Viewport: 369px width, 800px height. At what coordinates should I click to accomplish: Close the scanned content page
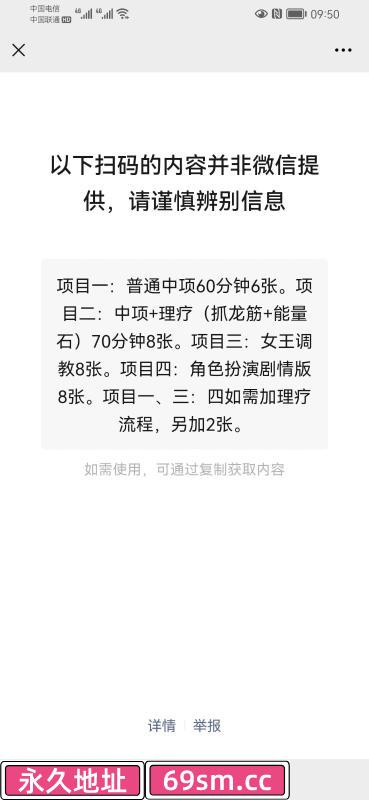[18, 50]
